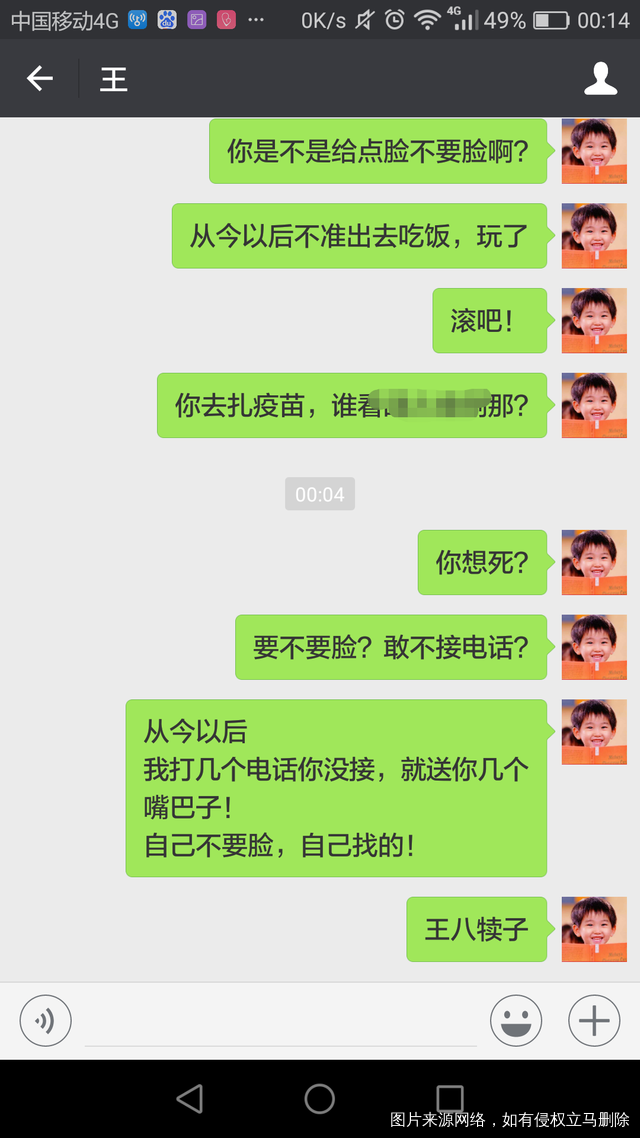The image size is (640, 1138).
Task: Focus the message text field
Action: tap(280, 1022)
